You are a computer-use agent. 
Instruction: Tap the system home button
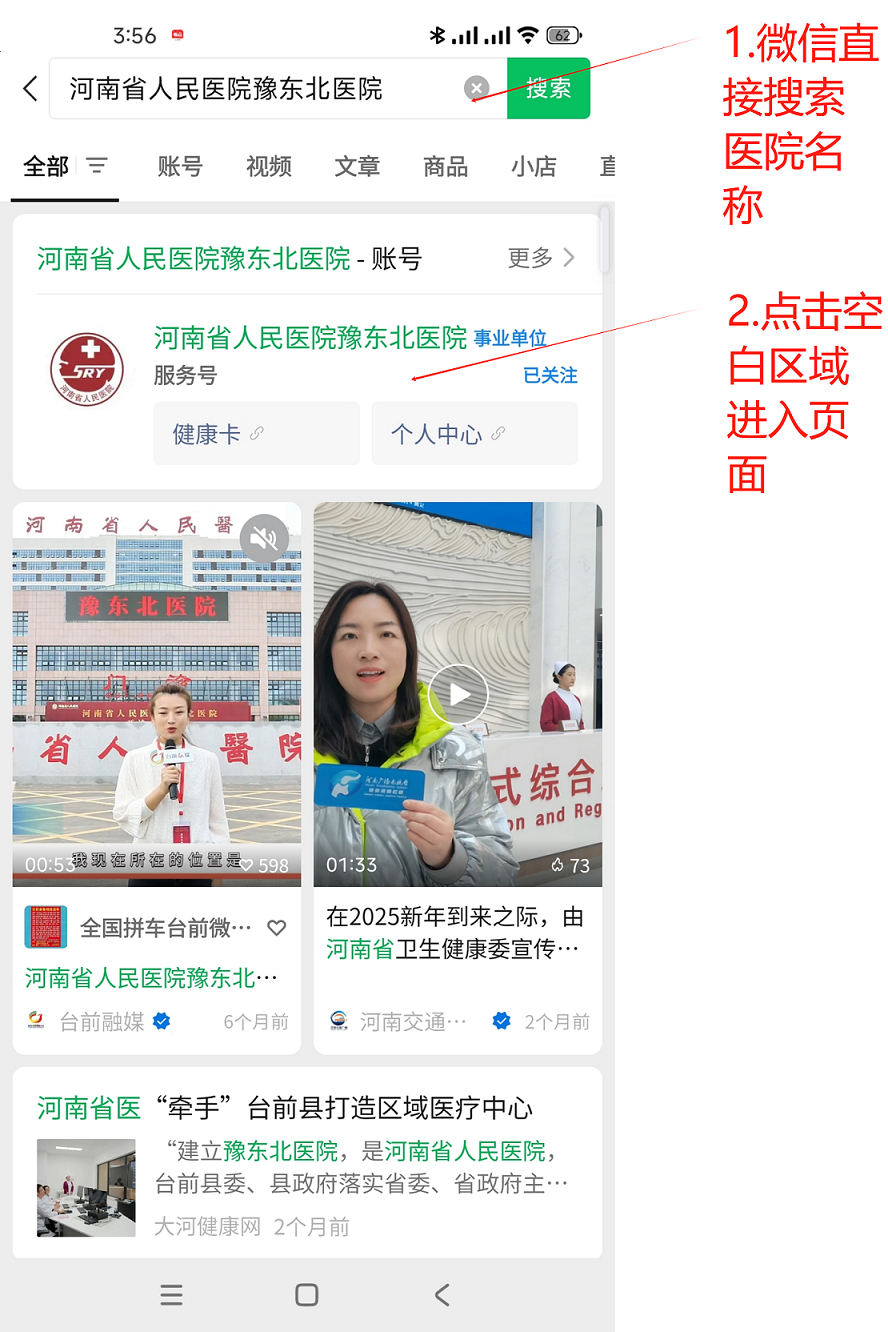(306, 1295)
